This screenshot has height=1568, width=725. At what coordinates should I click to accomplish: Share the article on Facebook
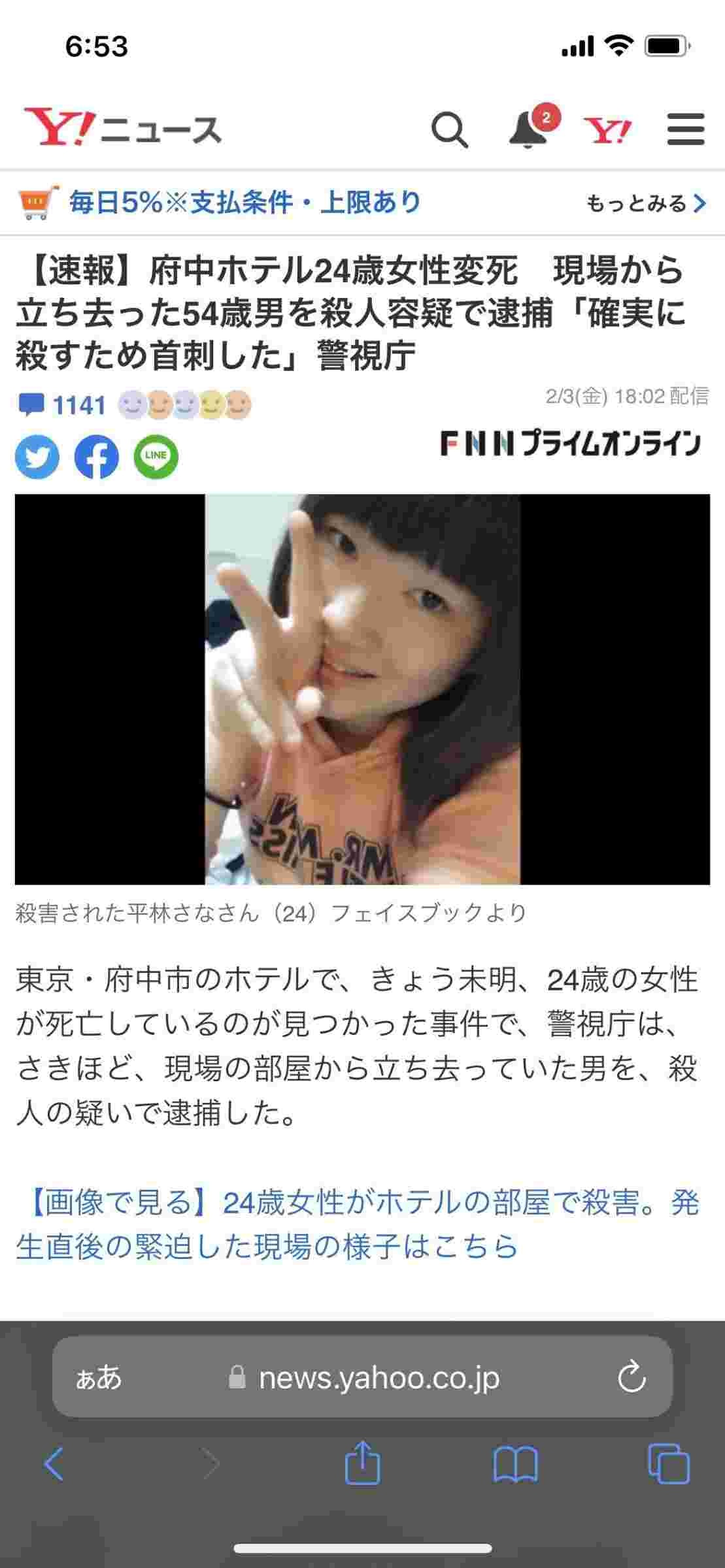tap(97, 457)
